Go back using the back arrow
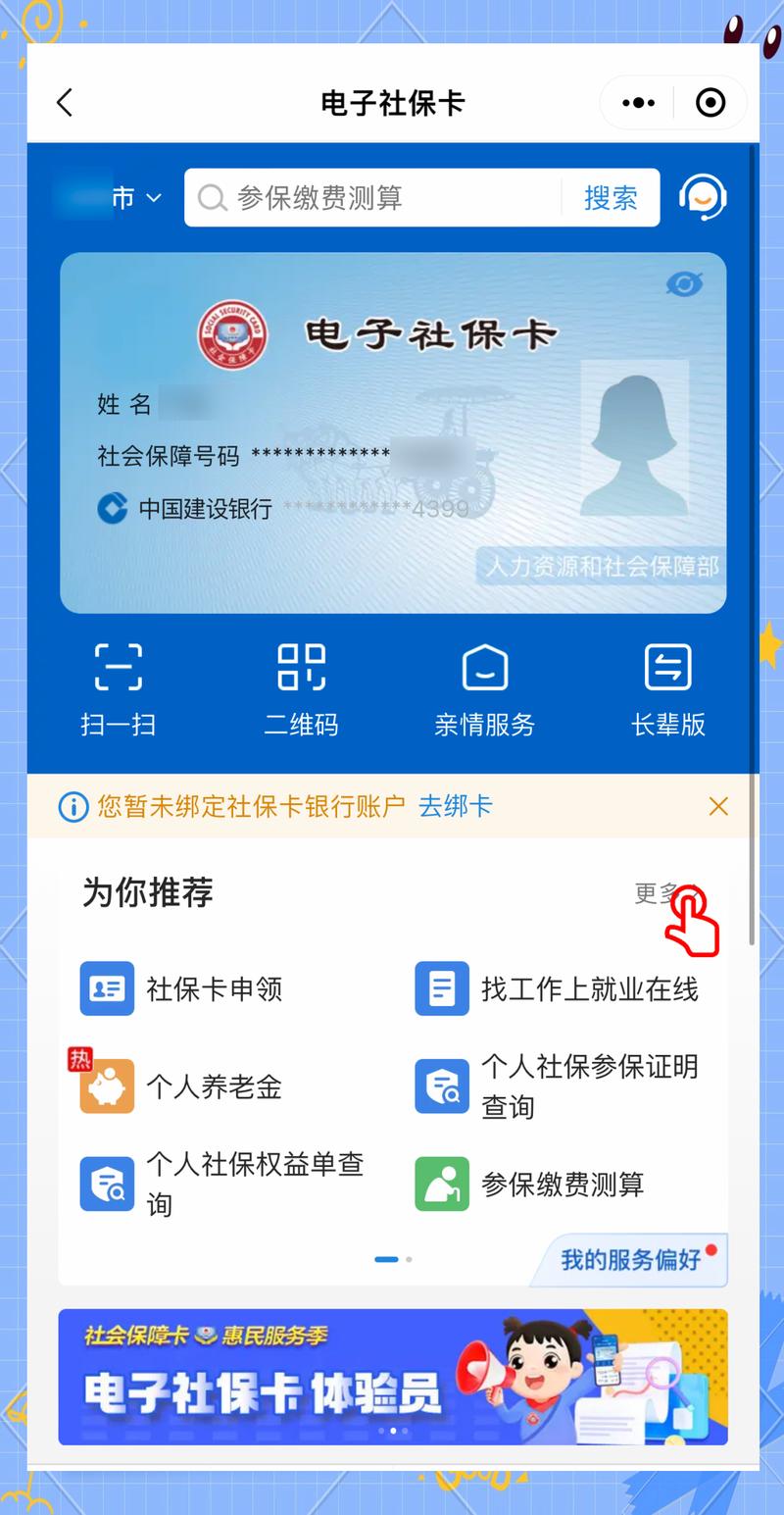 pyautogui.click(x=65, y=102)
